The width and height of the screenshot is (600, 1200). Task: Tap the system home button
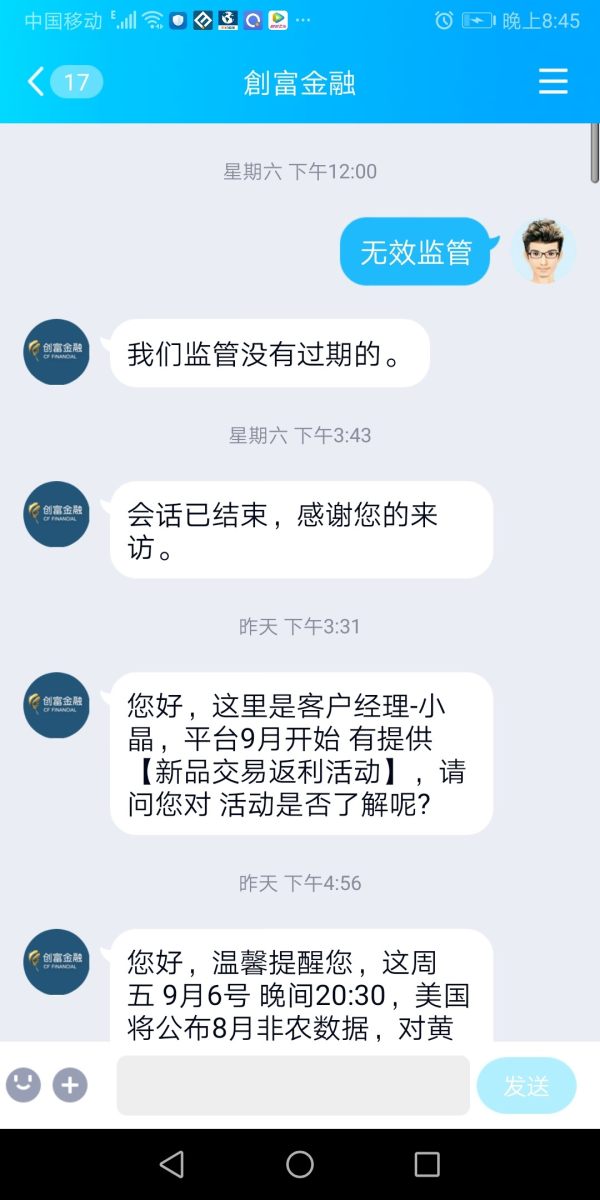(300, 1164)
